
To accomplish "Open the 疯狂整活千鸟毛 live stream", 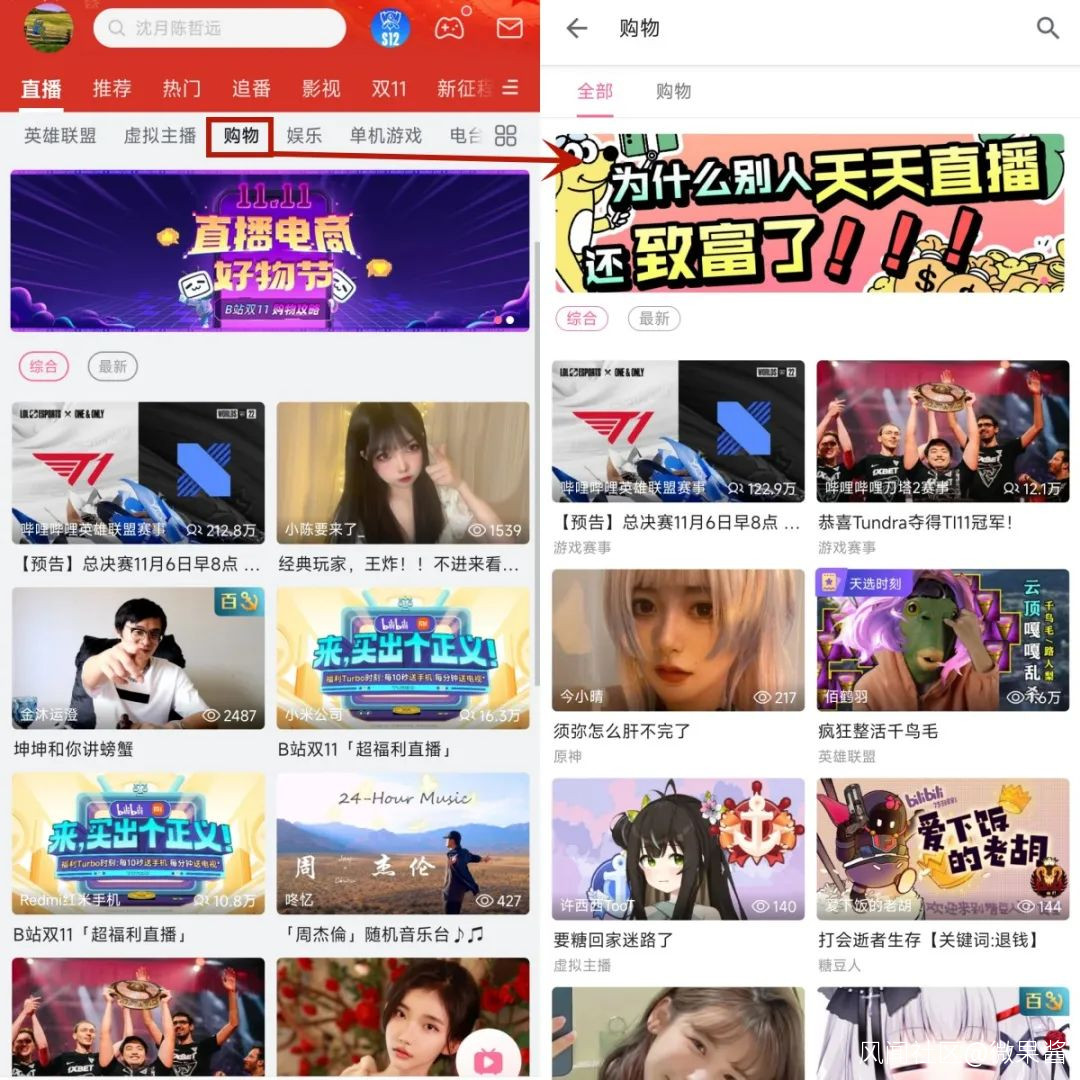I will click(943, 667).
